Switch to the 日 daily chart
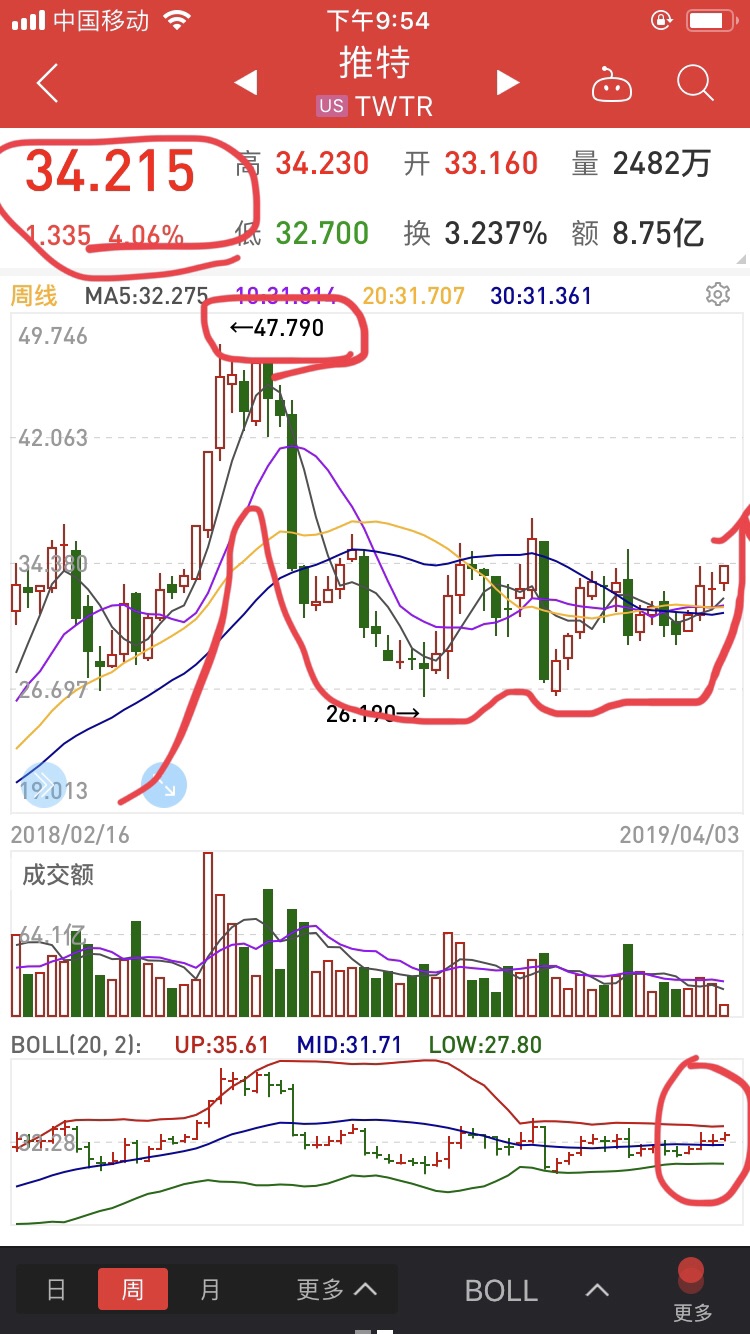This screenshot has width=750, height=1334. click(56, 1289)
